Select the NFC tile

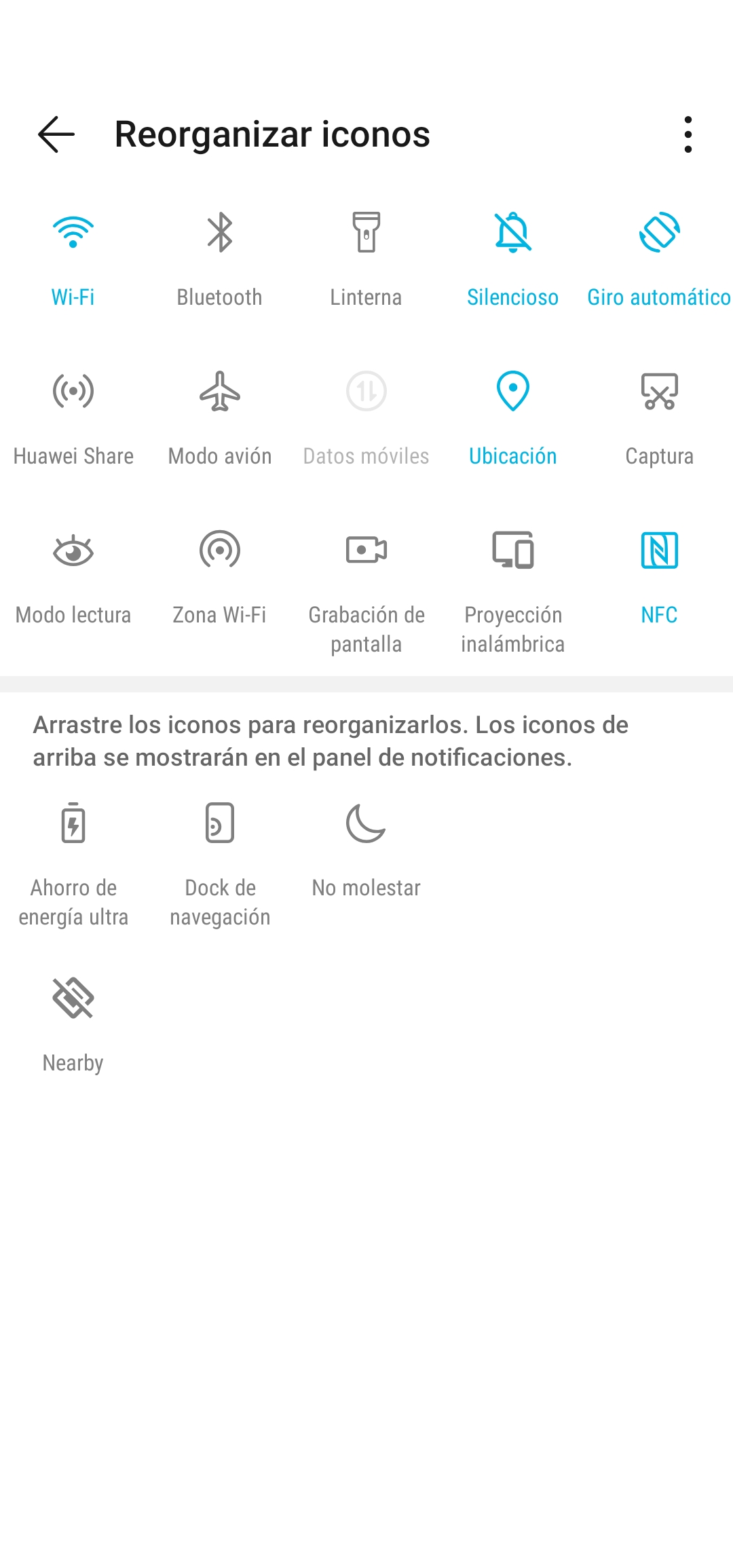click(x=660, y=578)
